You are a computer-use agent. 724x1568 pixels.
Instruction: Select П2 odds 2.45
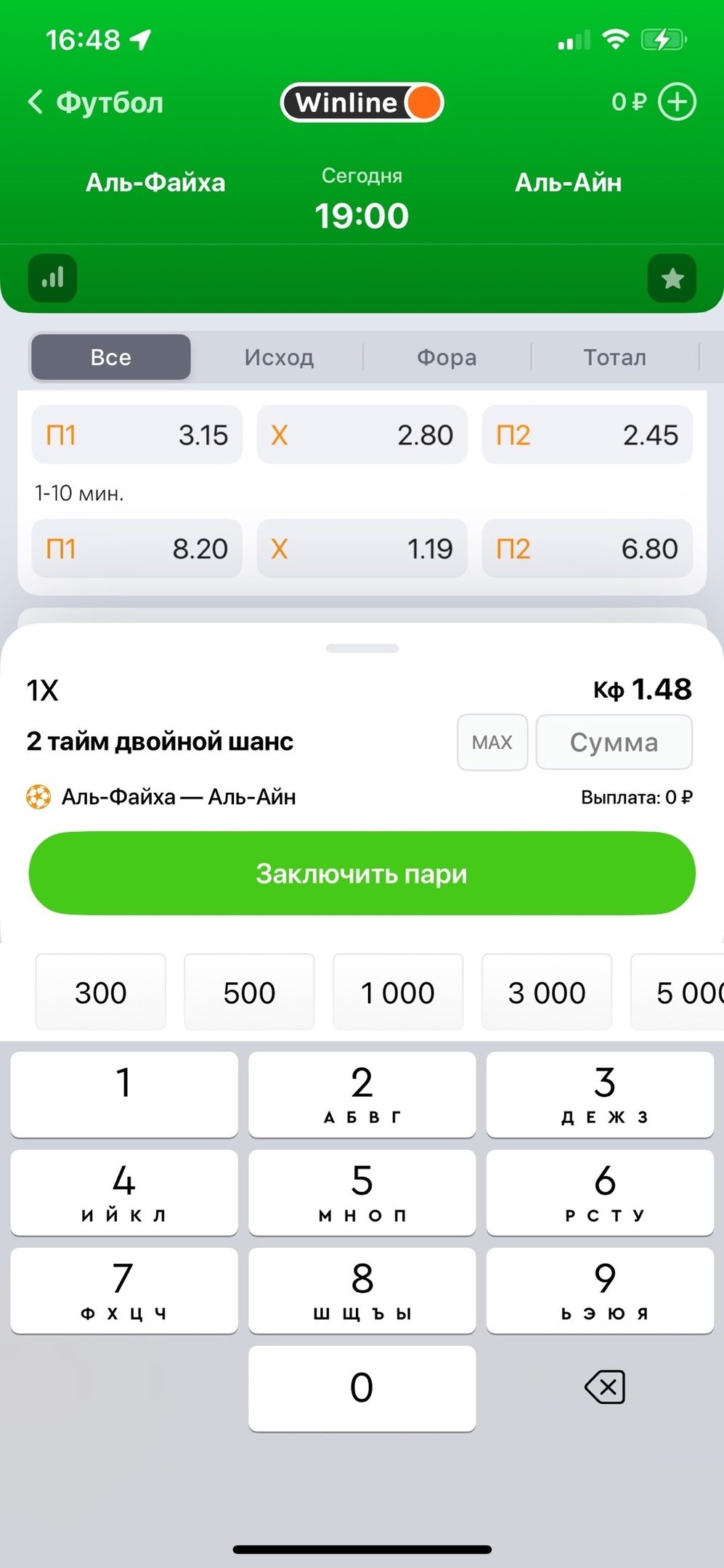click(587, 435)
